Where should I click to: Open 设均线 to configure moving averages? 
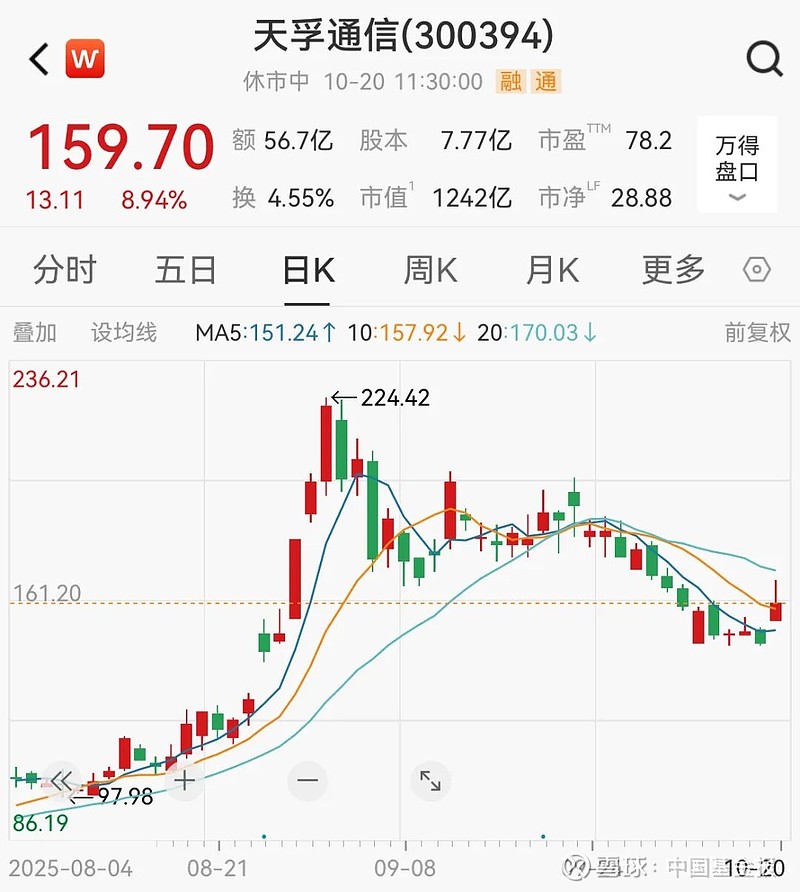pyautogui.click(x=124, y=334)
